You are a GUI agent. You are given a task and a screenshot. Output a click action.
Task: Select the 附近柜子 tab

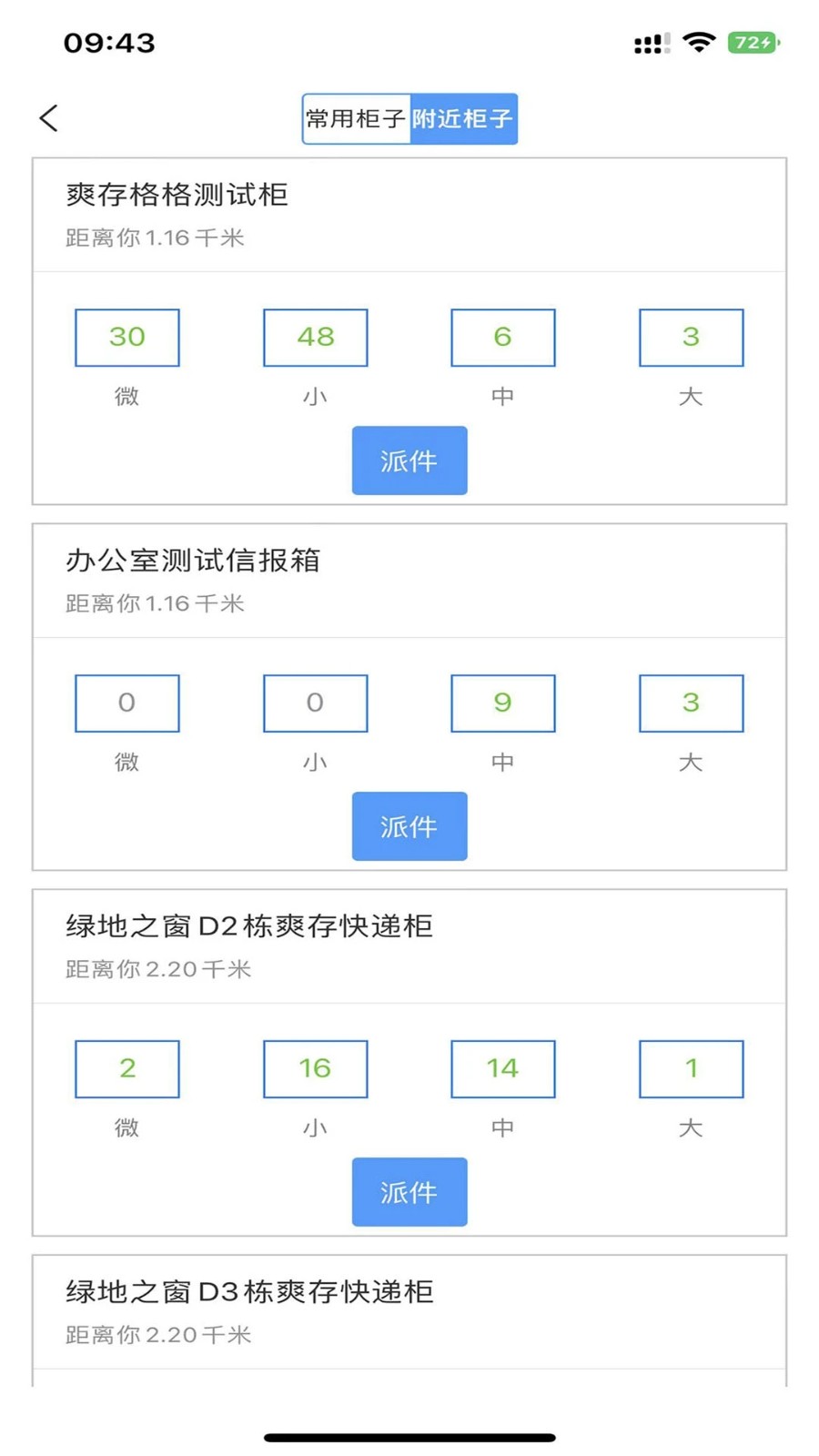(x=464, y=118)
